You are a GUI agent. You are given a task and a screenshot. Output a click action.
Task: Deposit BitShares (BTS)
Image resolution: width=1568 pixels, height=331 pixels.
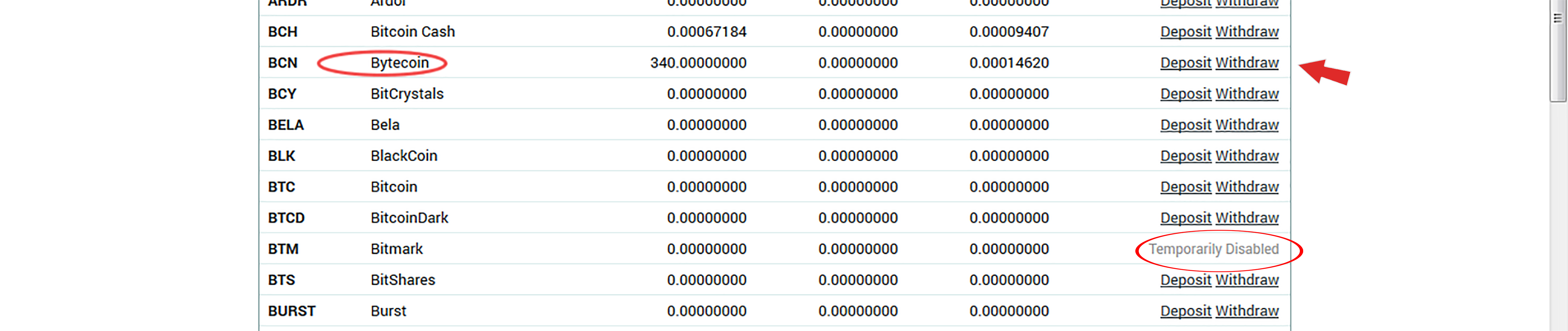(x=1185, y=280)
